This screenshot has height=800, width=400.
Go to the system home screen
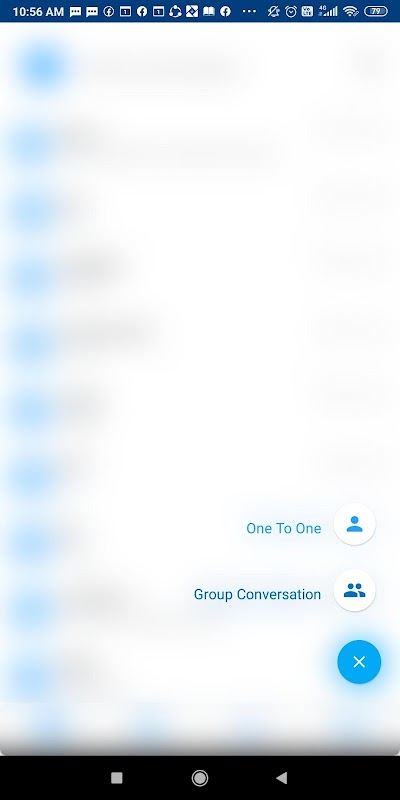(199, 778)
